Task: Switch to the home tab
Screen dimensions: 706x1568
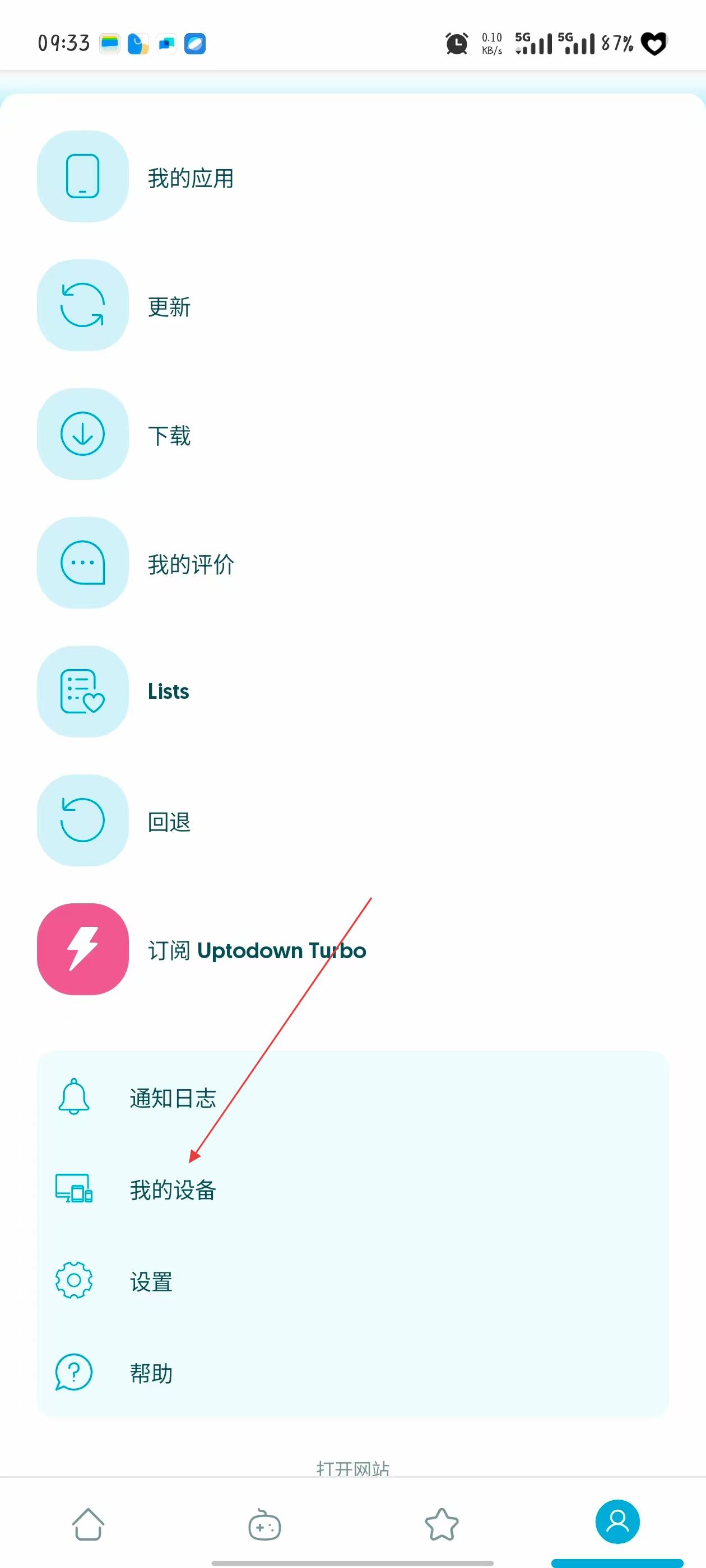Action: pyautogui.click(x=89, y=1524)
